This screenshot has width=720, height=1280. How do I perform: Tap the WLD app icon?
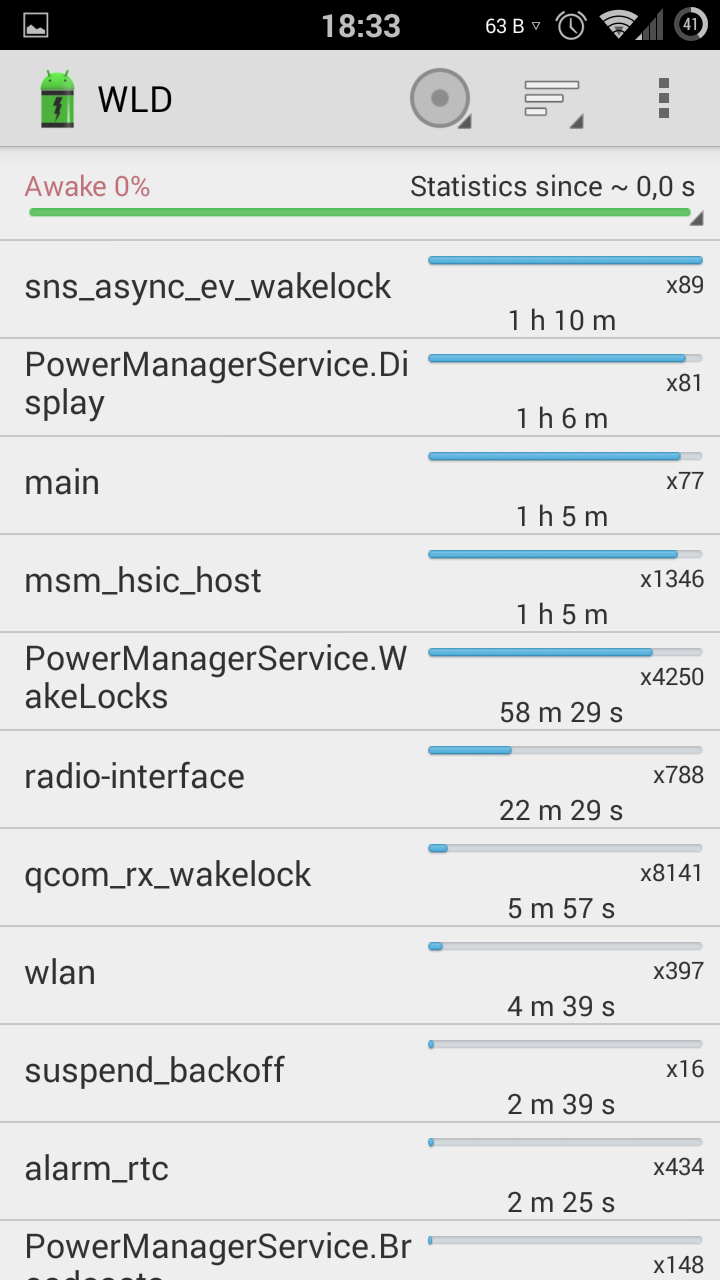click(x=57, y=99)
